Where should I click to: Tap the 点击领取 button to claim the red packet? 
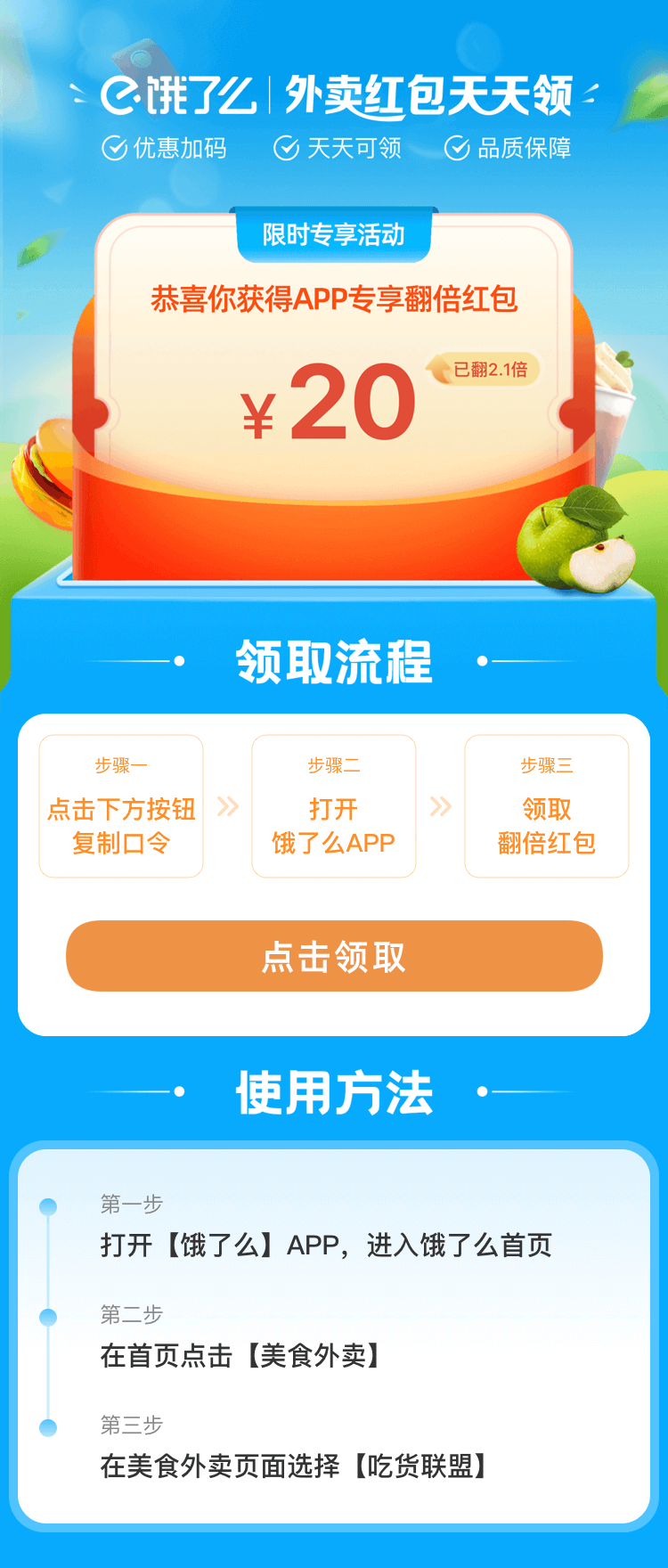tap(334, 956)
